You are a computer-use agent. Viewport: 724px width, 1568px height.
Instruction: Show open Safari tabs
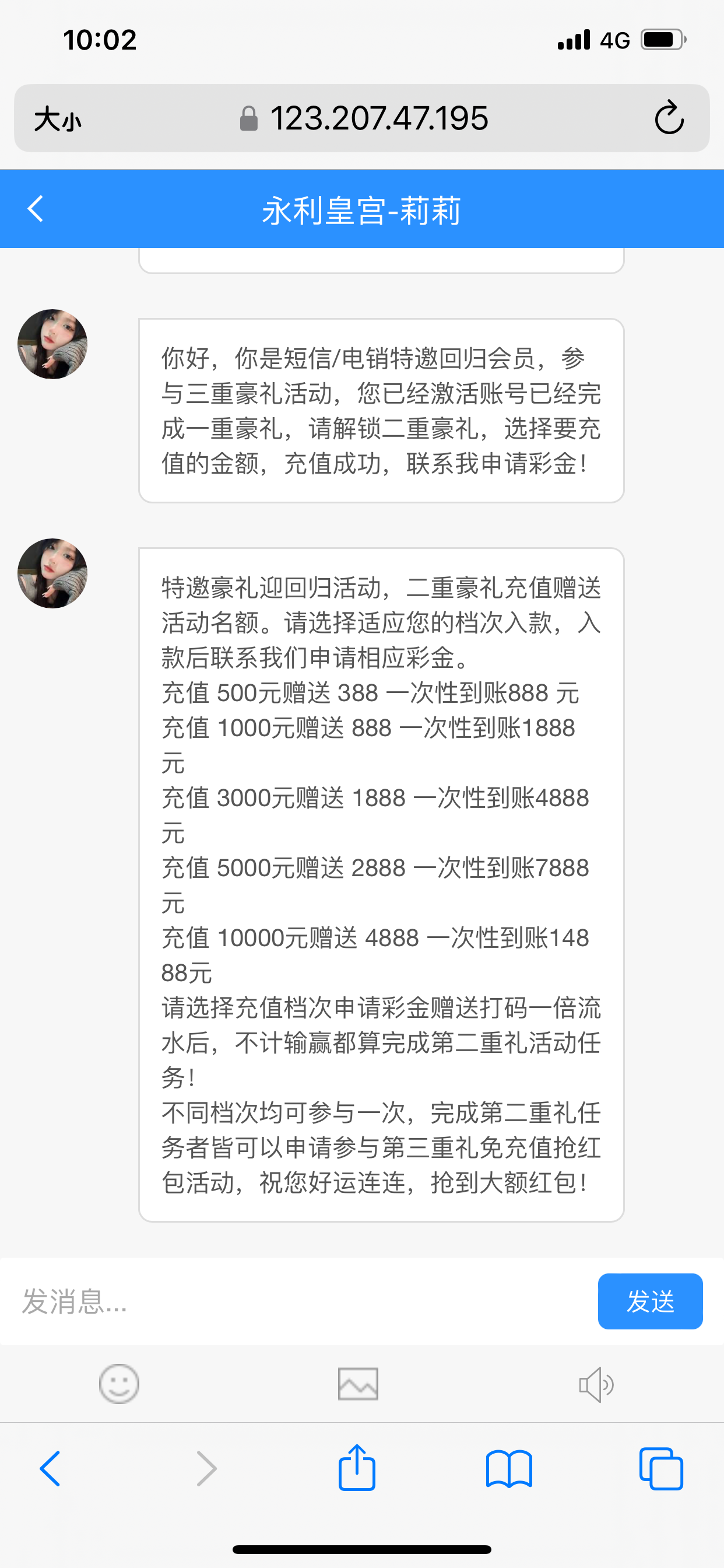(x=661, y=1468)
